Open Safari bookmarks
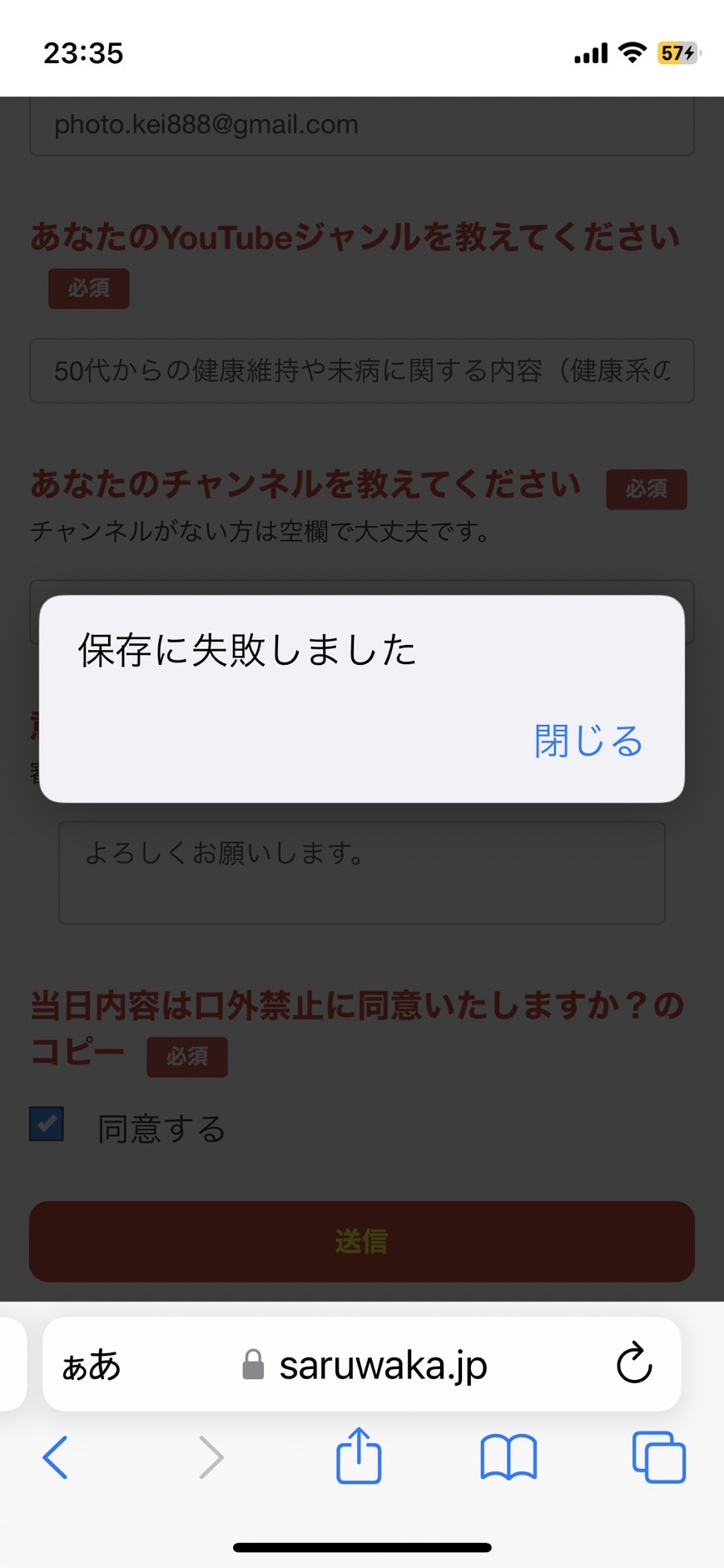The width and height of the screenshot is (724, 1568). coord(508,1456)
